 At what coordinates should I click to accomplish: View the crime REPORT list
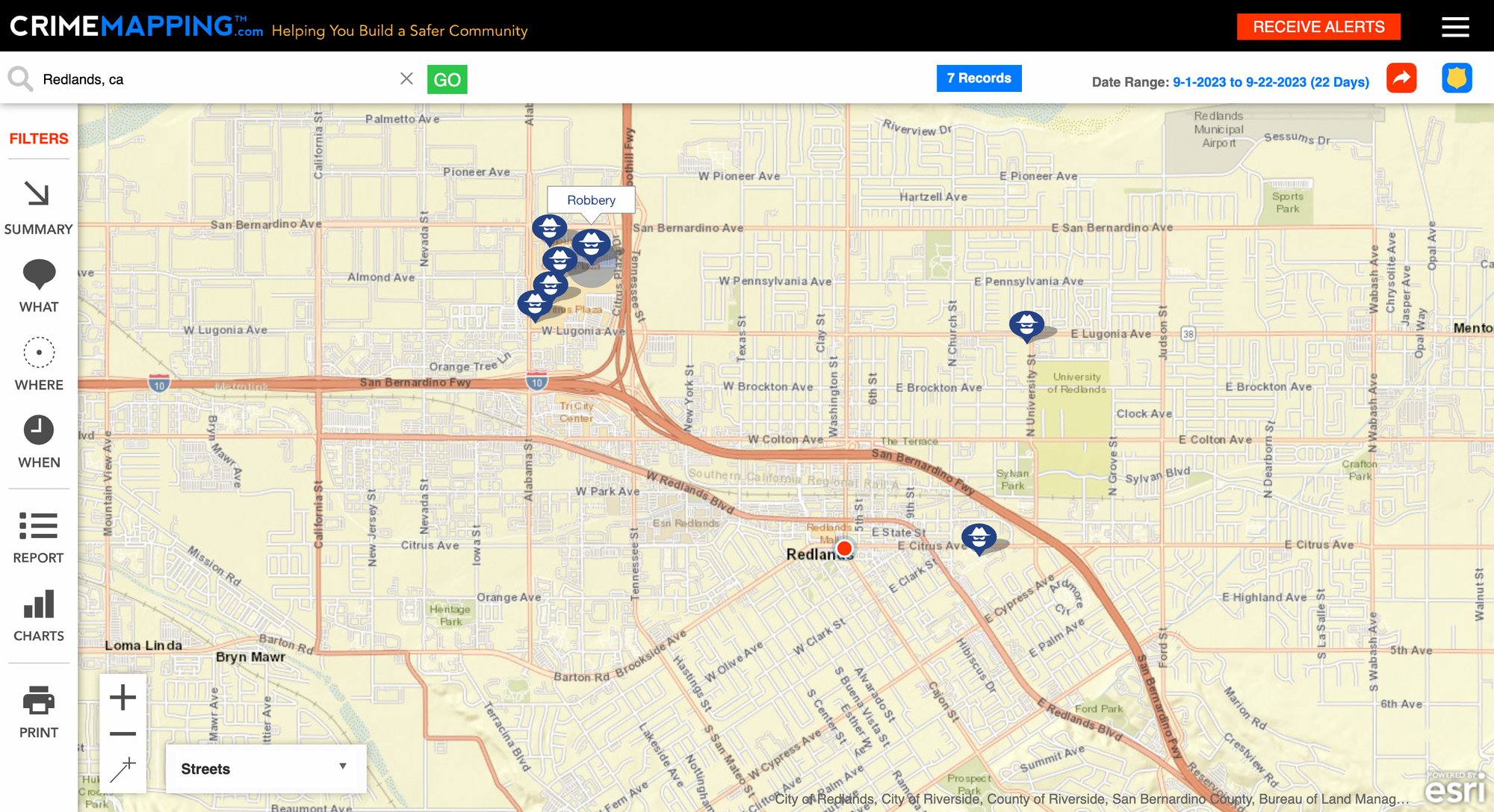(39, 537)
